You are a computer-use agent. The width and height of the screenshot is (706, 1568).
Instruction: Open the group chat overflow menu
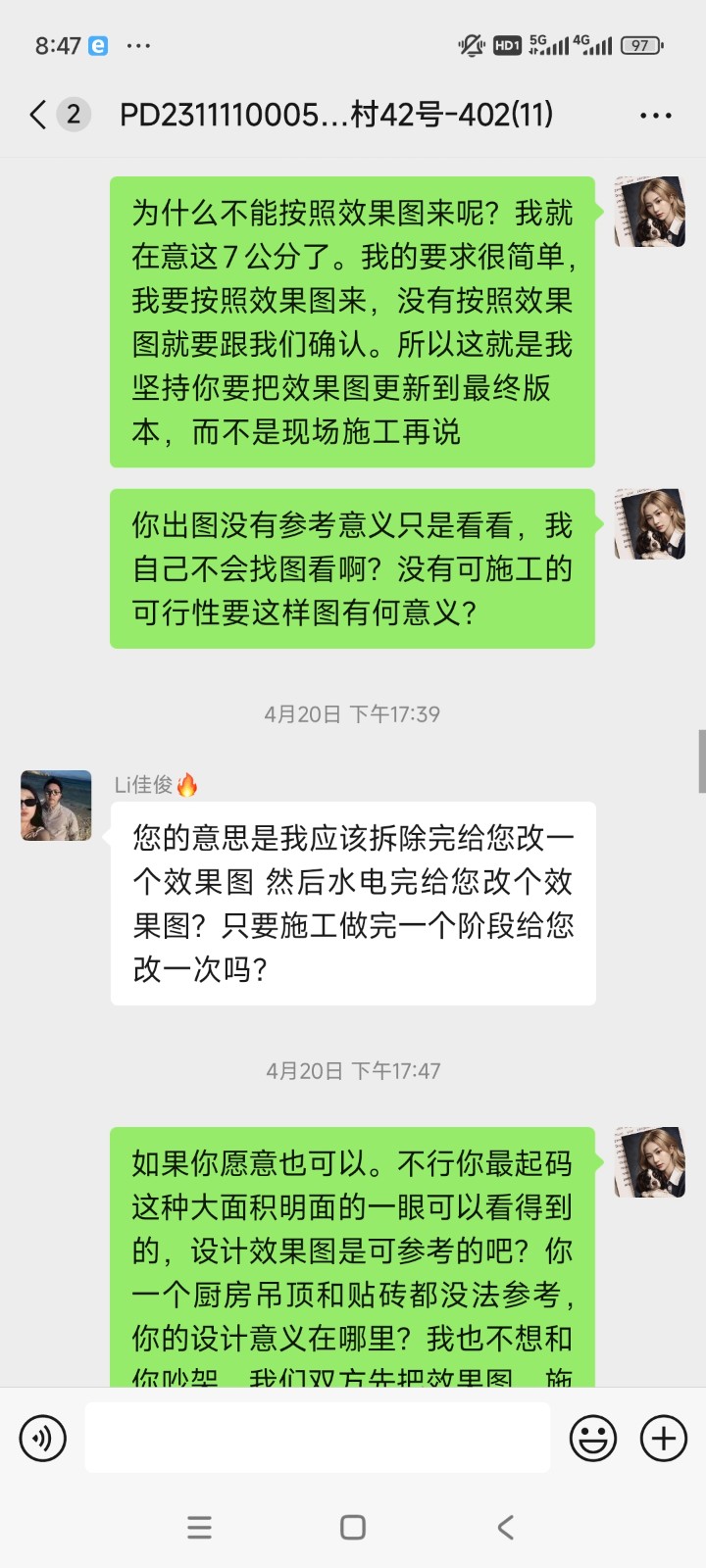click(655, 116)
